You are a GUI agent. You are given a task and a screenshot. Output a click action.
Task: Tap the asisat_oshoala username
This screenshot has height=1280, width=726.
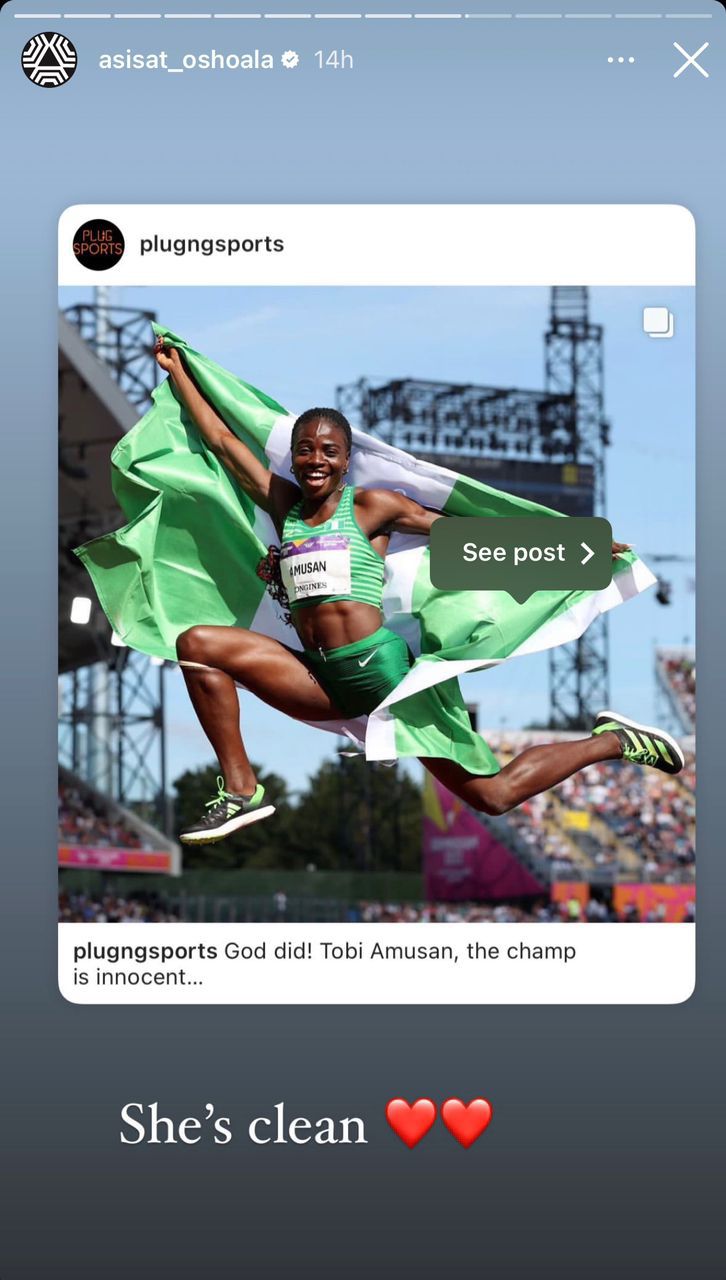(x=185, y=60)
